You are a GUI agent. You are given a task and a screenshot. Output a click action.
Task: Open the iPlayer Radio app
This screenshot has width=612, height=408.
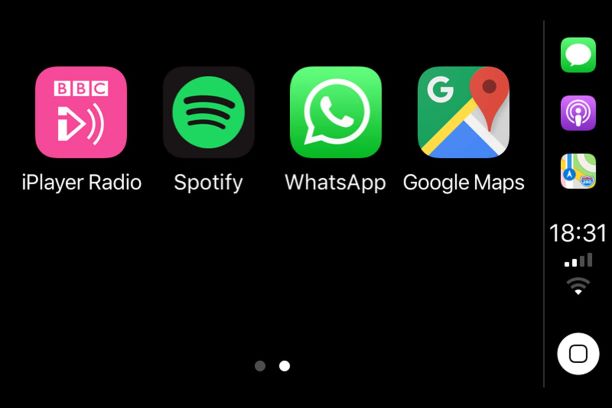(81, 112)
